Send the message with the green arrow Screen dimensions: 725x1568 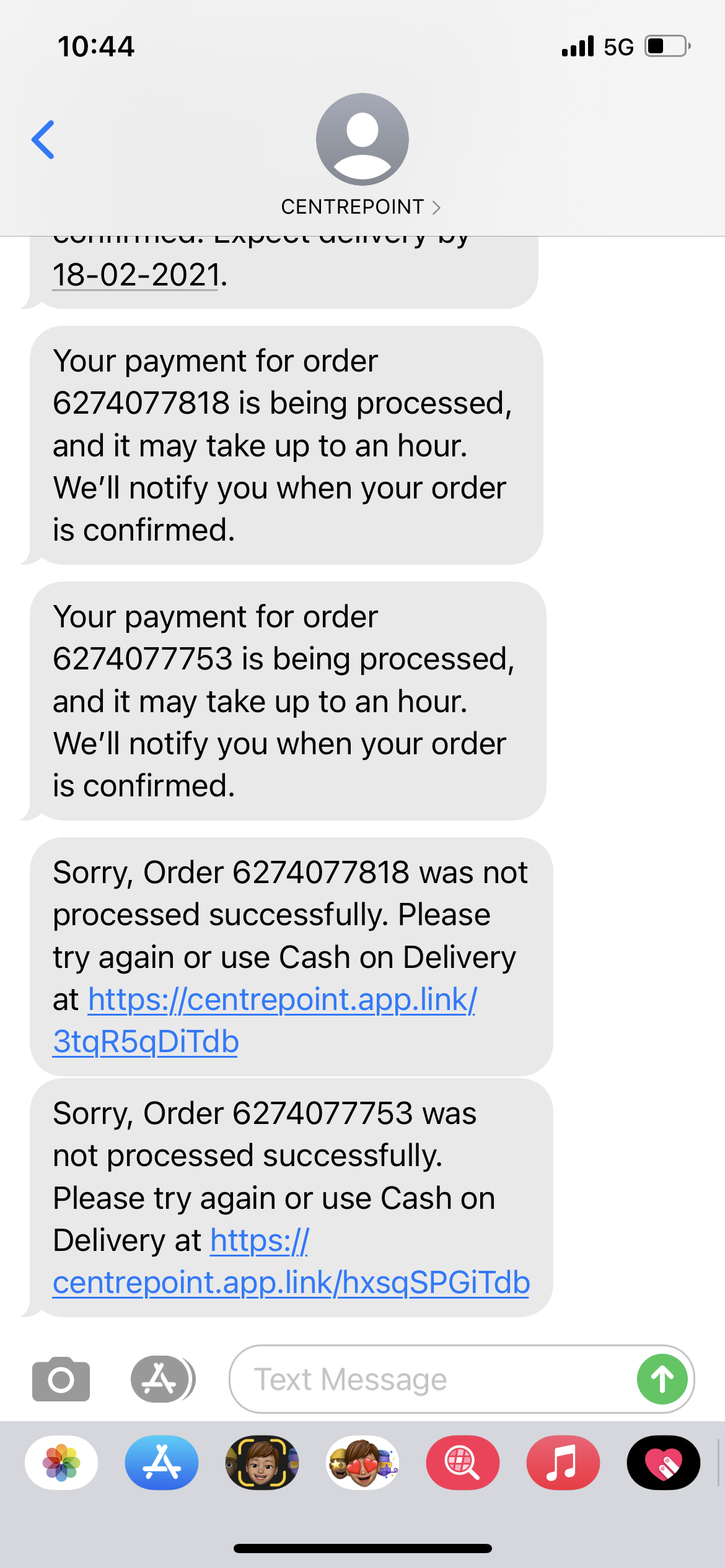pos(662,1379)
